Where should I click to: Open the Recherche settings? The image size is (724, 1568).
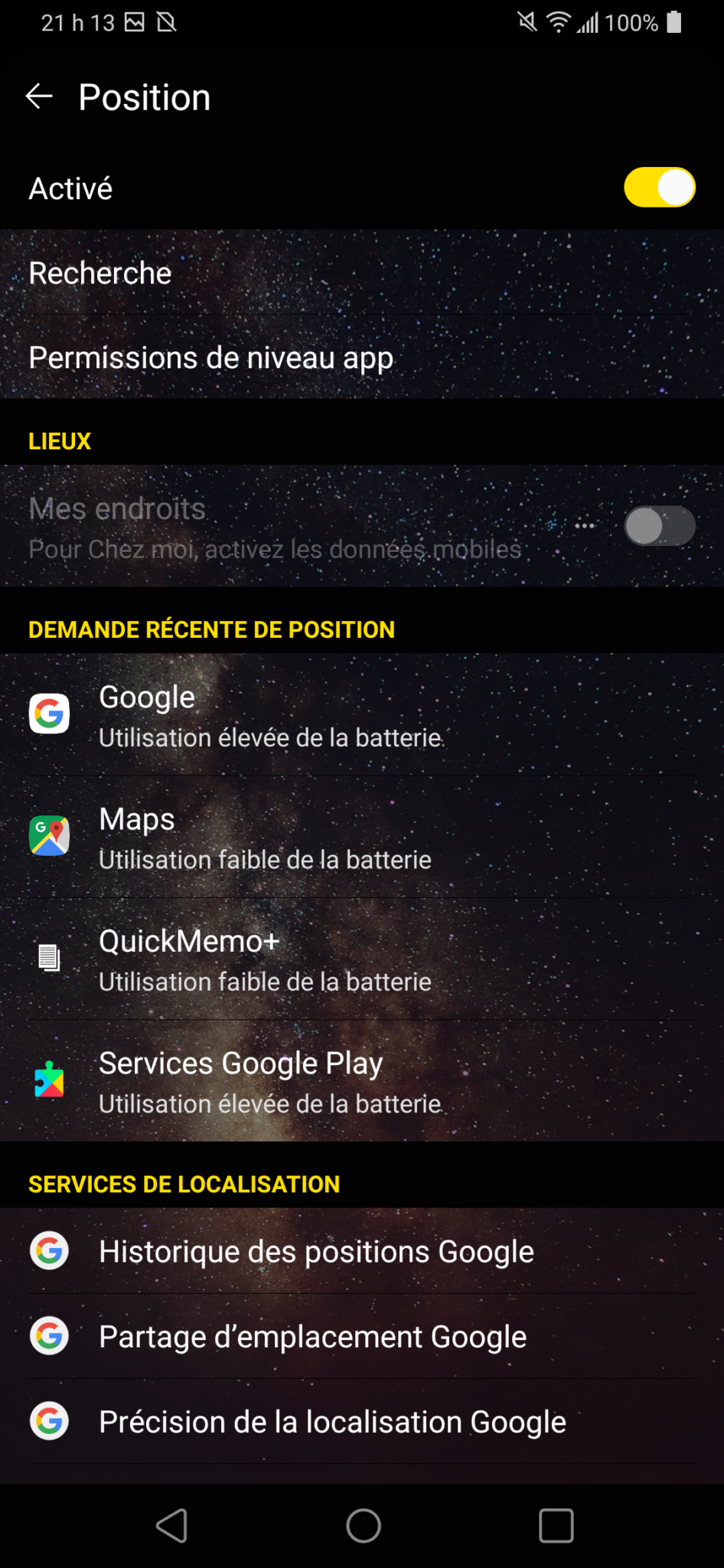pyautogui.click(x=361, y=273)
